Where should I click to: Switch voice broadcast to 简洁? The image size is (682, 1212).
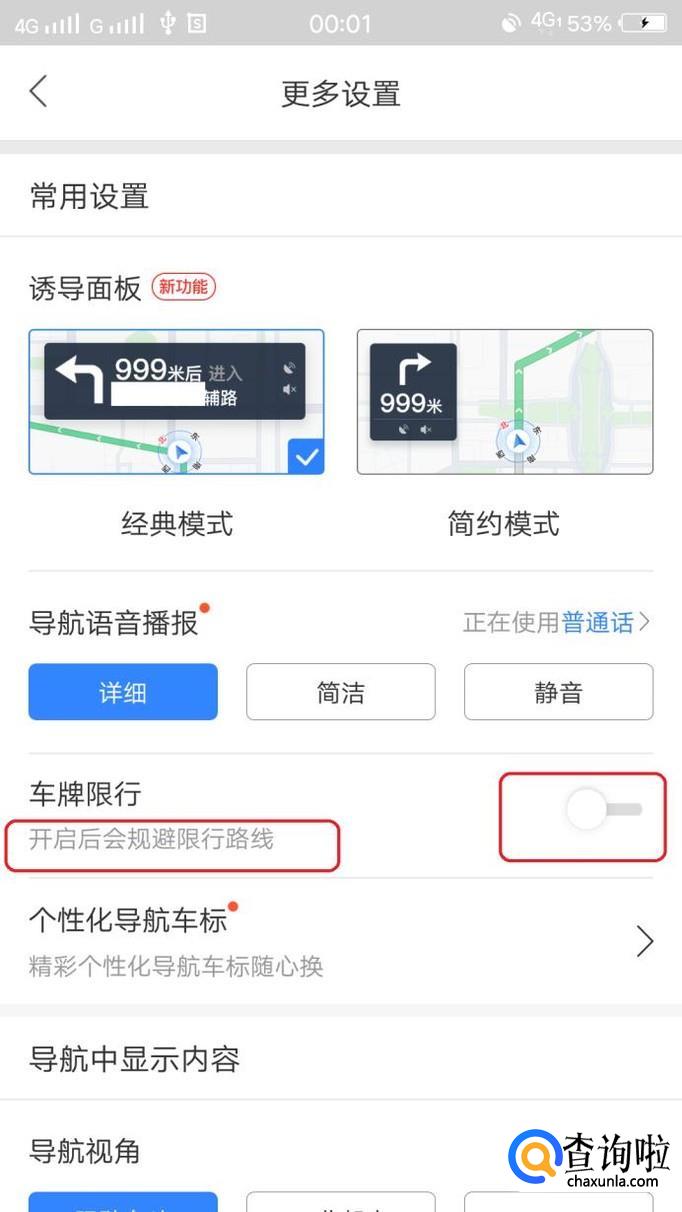click(x=341, y=692)
